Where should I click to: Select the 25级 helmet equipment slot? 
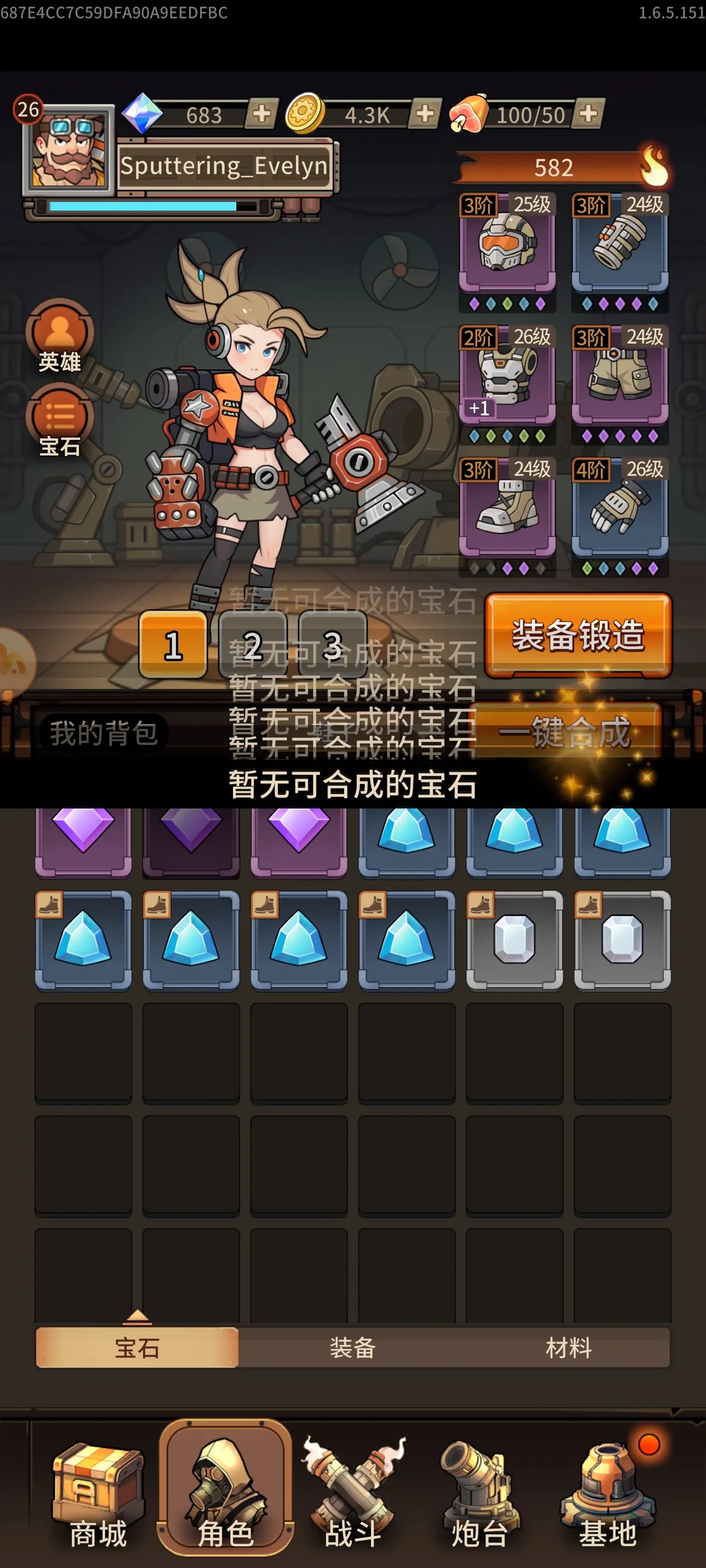(x=507, y=249)
